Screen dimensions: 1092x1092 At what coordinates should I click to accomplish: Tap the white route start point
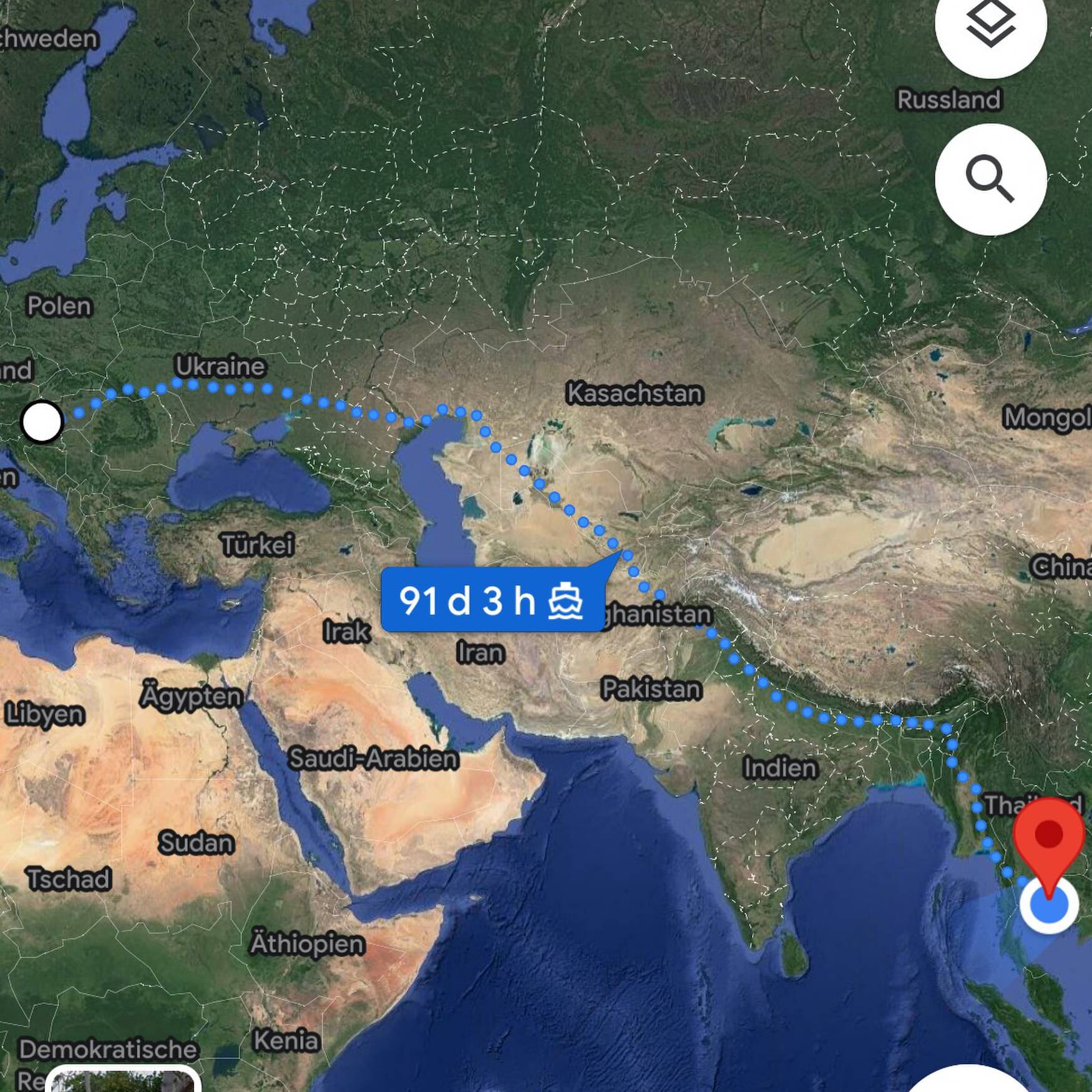coord(42,422)
